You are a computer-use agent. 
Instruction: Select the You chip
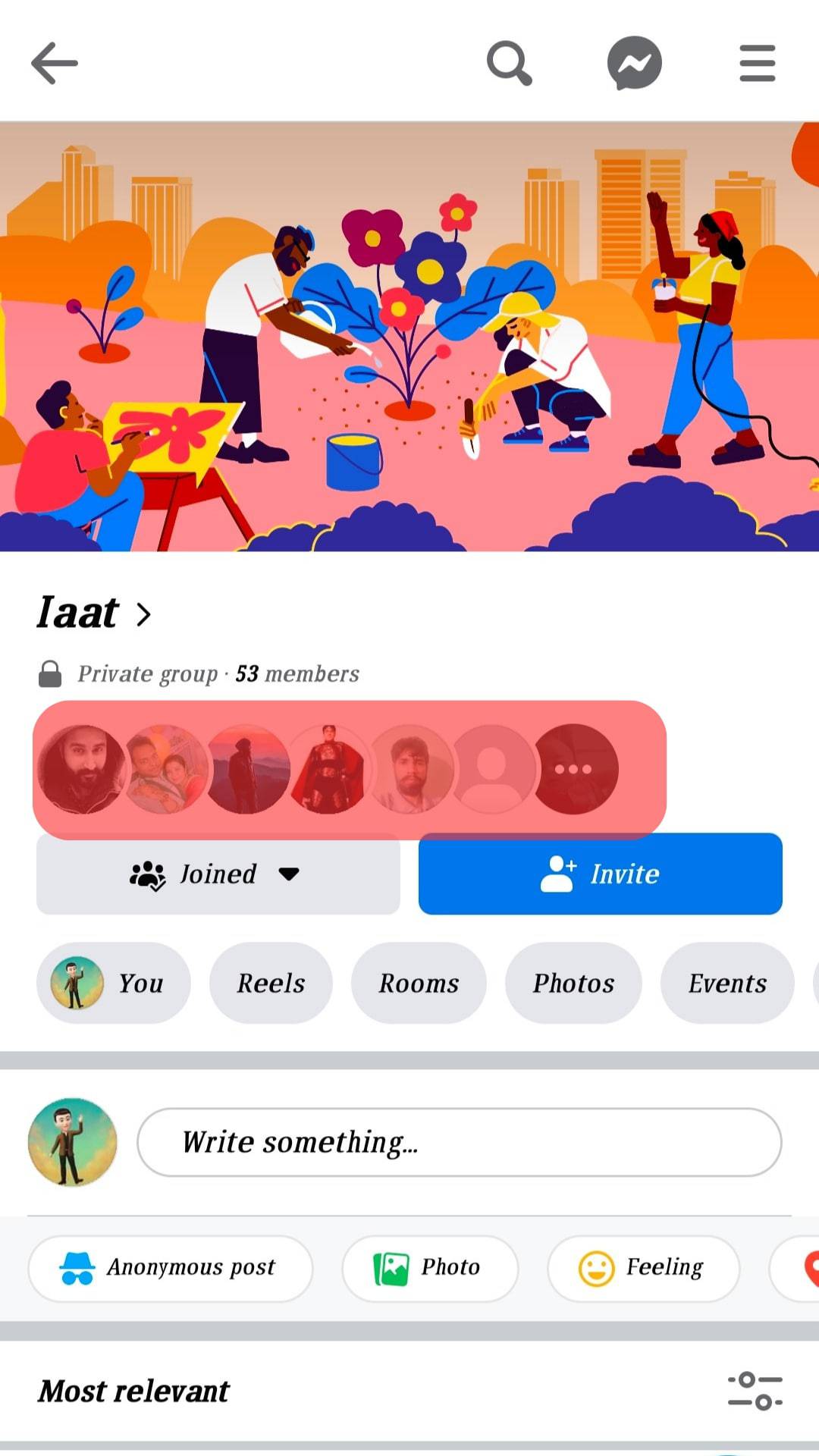(x=114, y=983)
